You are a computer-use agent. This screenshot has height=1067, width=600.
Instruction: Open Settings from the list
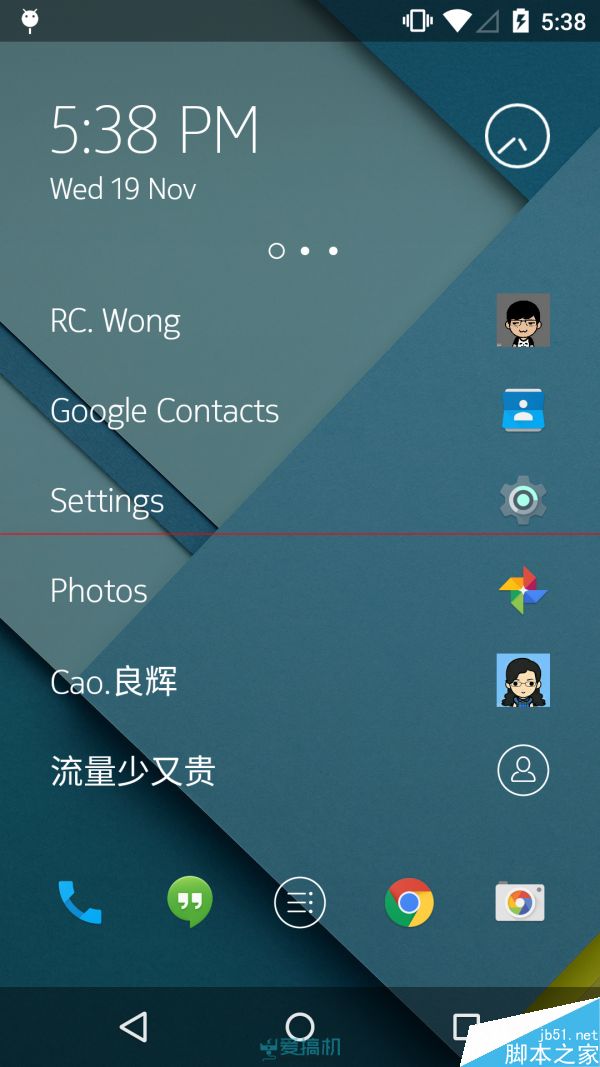tap(107, 501)
